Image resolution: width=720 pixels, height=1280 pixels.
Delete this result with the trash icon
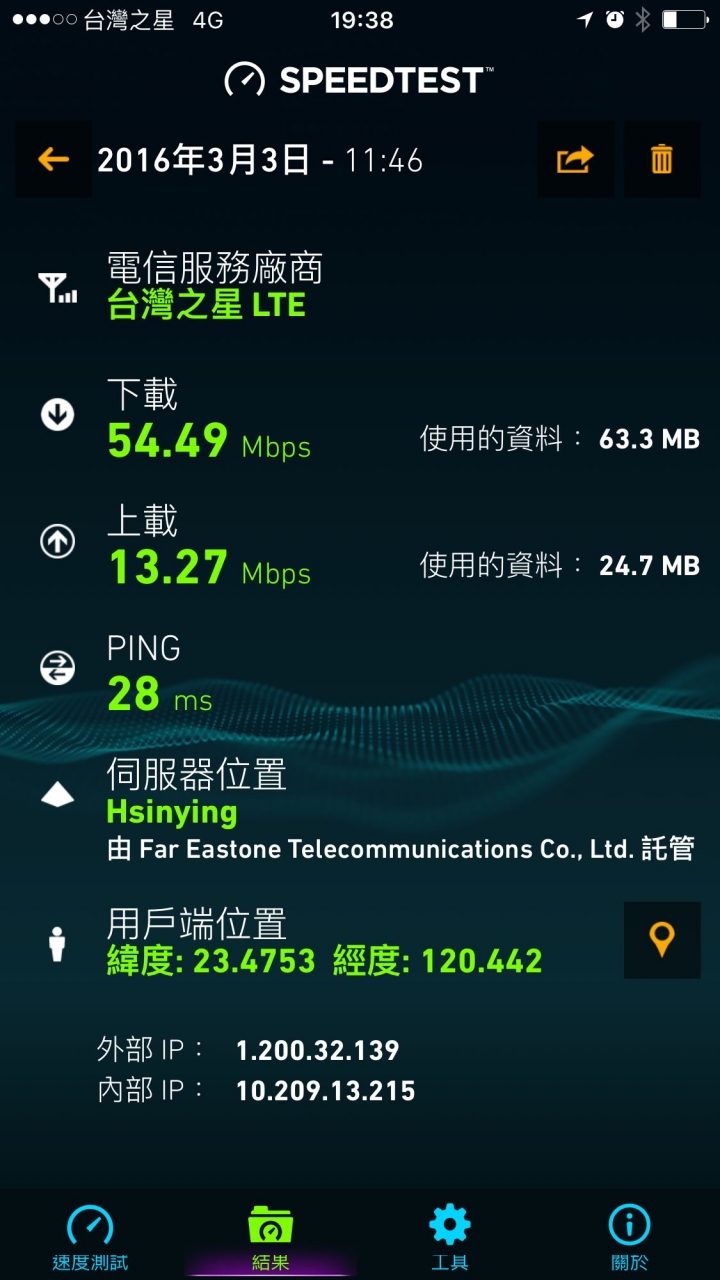[662, 159]
